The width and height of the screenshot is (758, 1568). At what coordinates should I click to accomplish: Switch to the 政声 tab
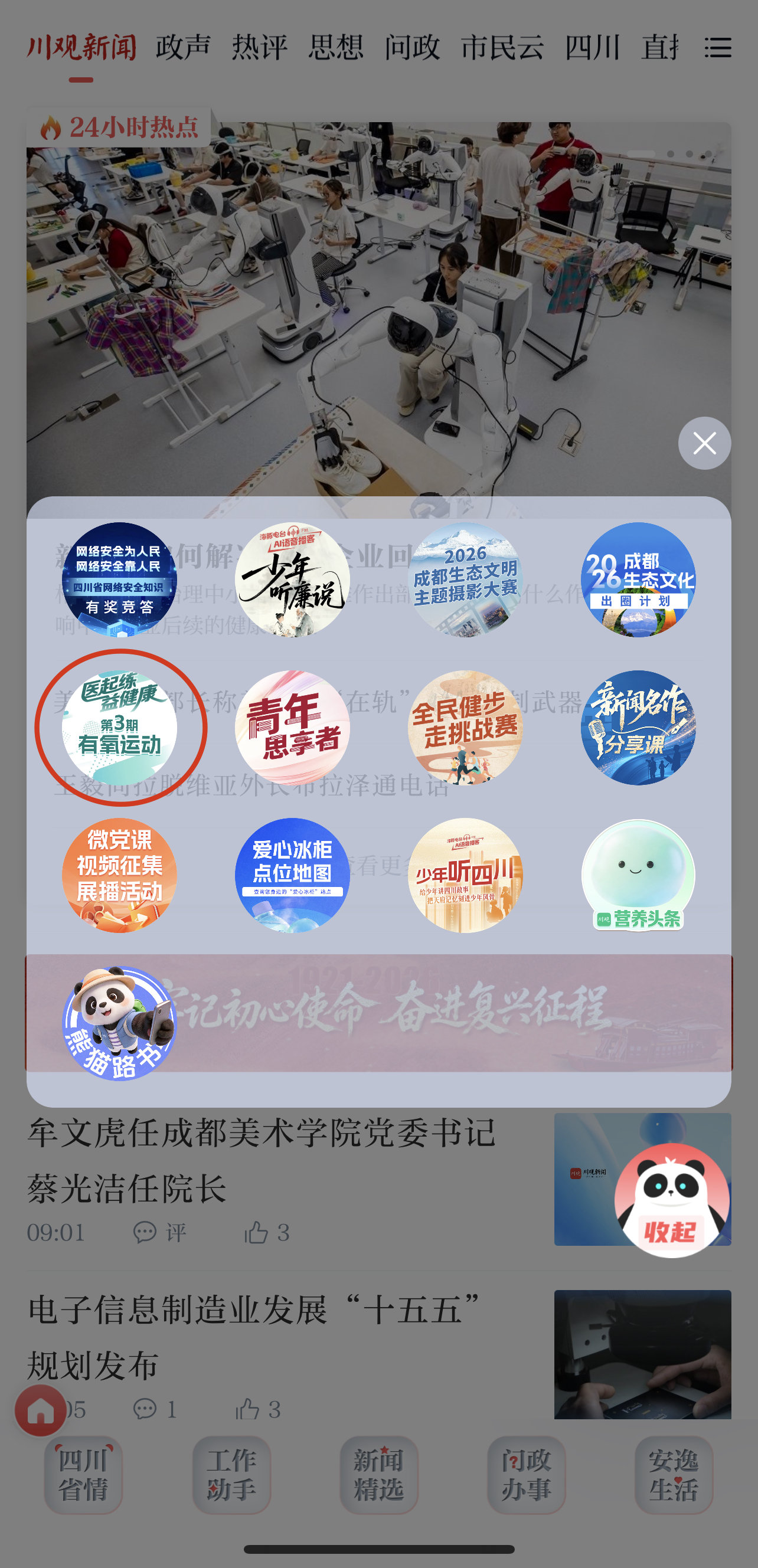183,47
